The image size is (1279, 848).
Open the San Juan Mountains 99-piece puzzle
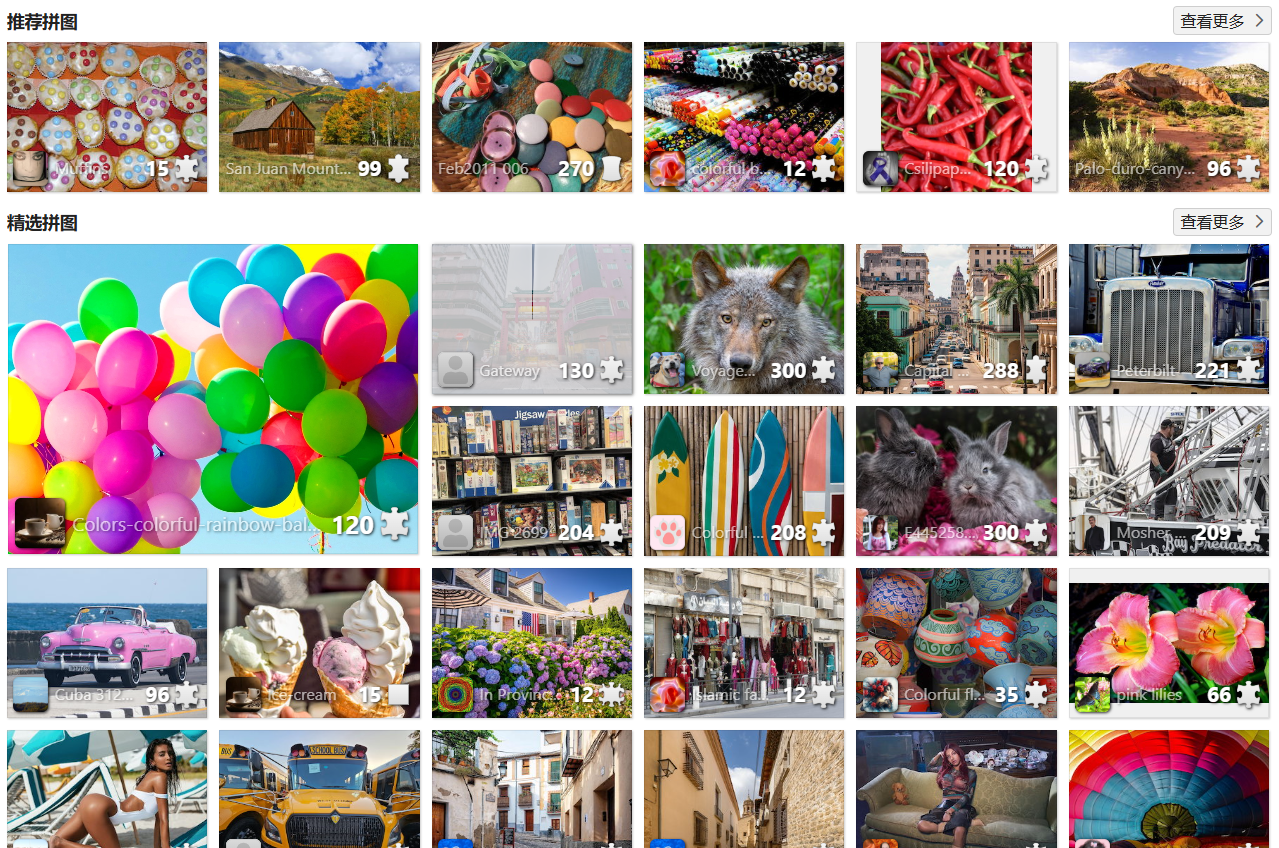pos(319,116)
